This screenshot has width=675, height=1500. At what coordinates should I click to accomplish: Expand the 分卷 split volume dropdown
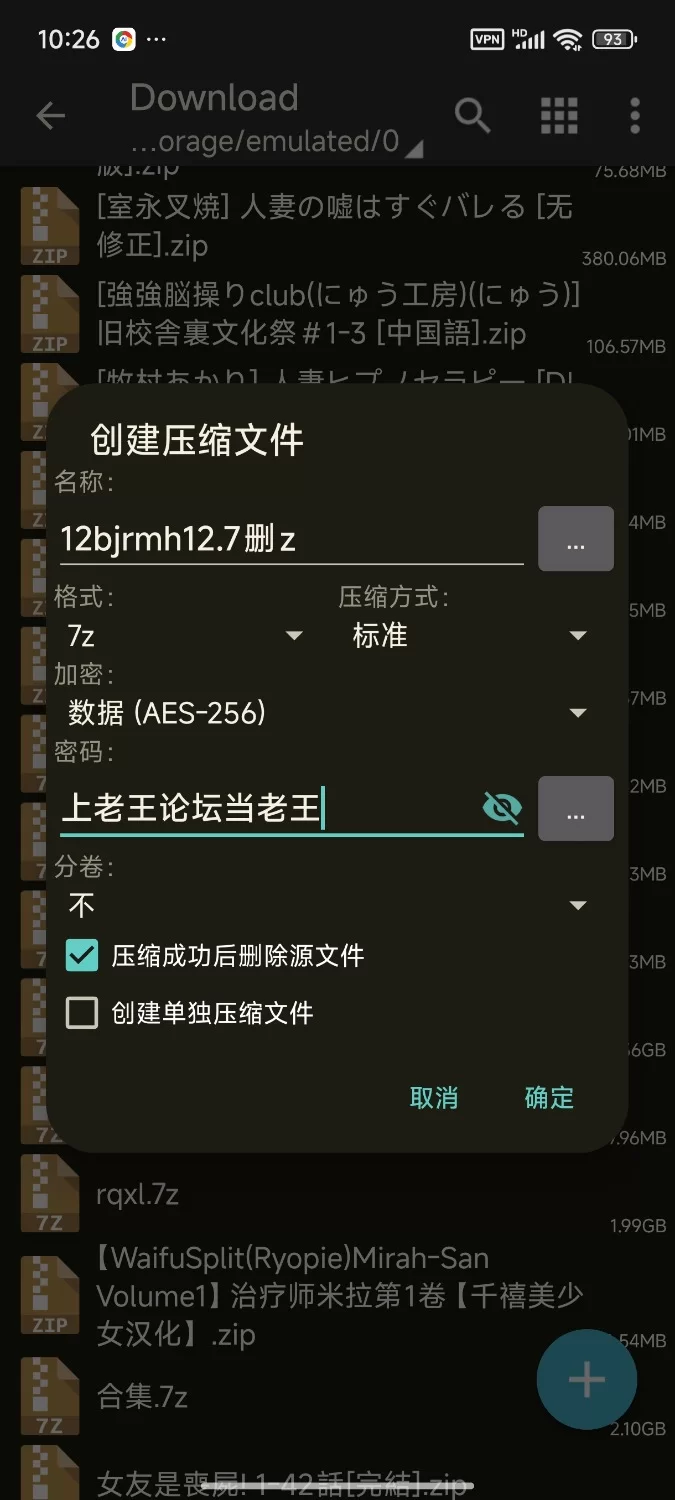point(326,905)
